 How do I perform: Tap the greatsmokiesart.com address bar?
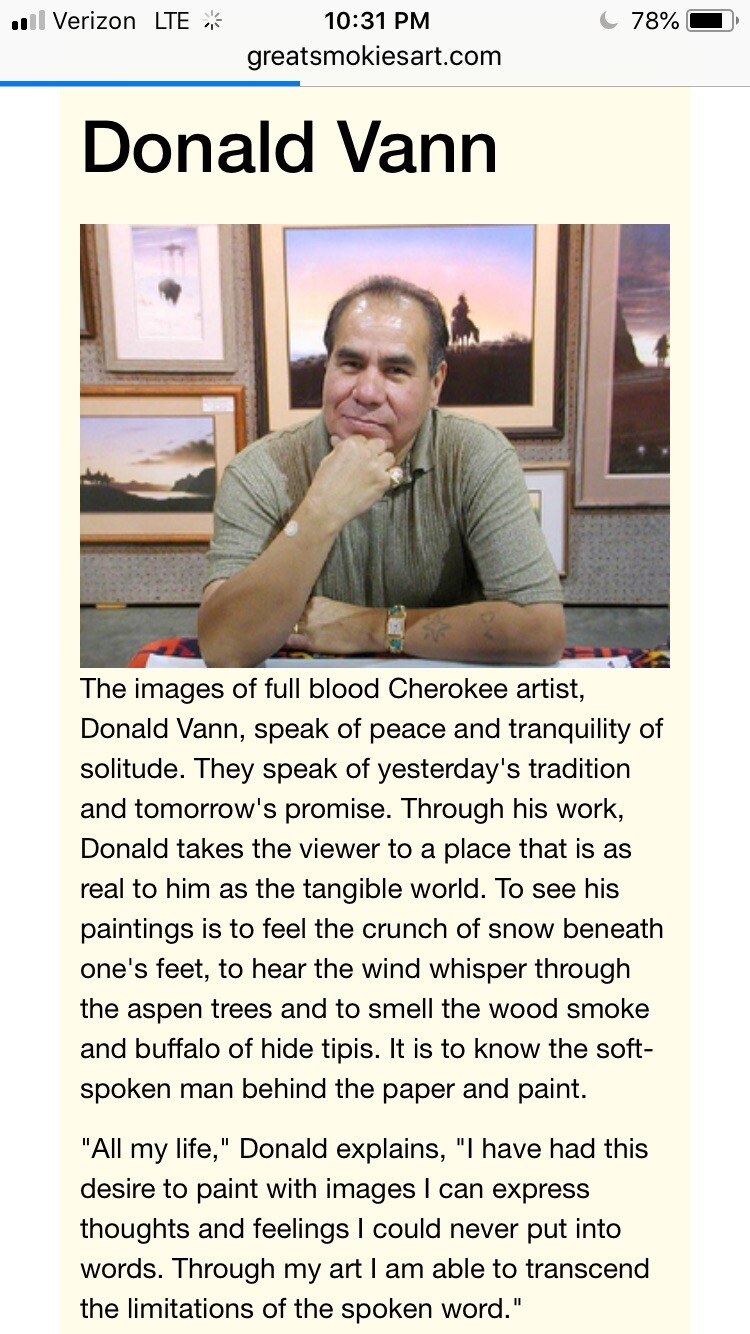point(375,57)
